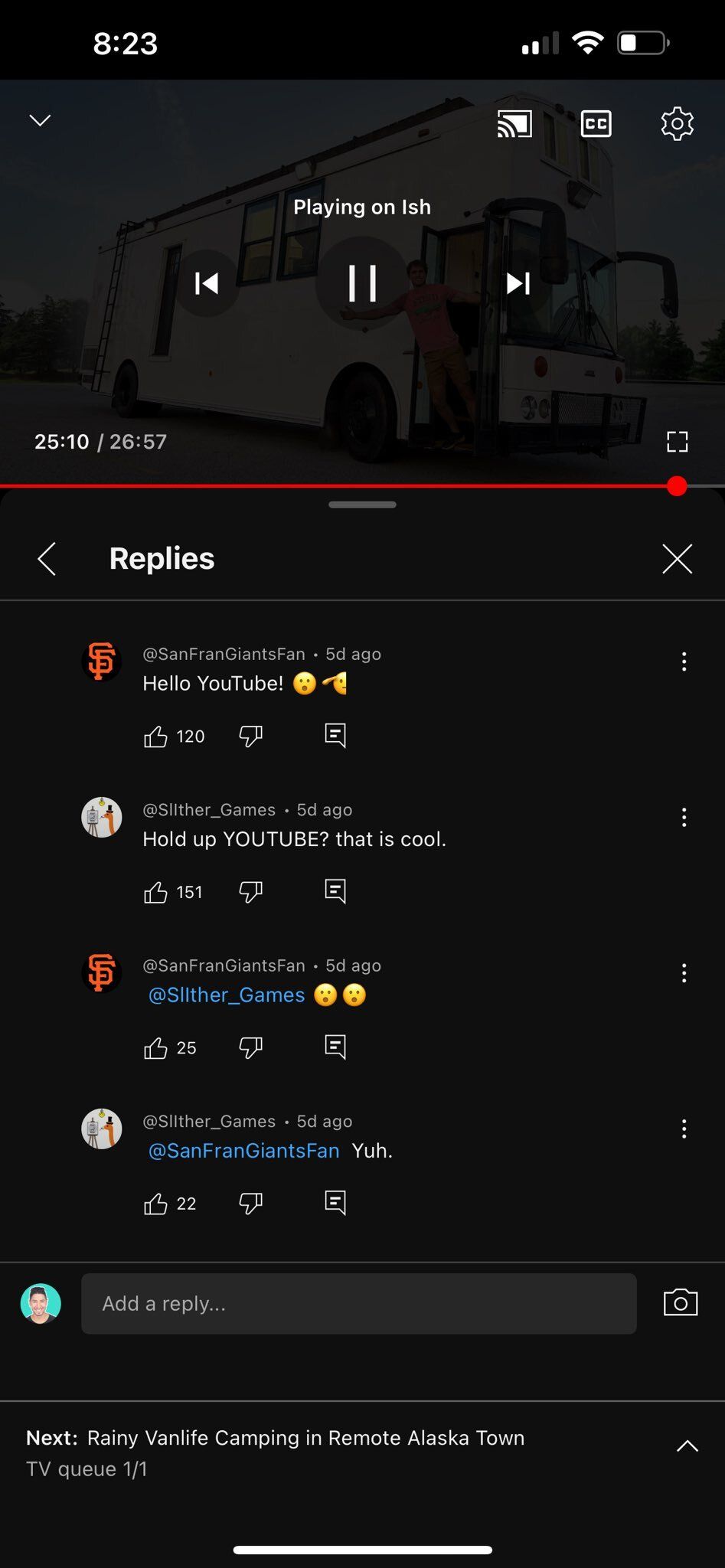Toggle closed captions

(x=596, y=123)
